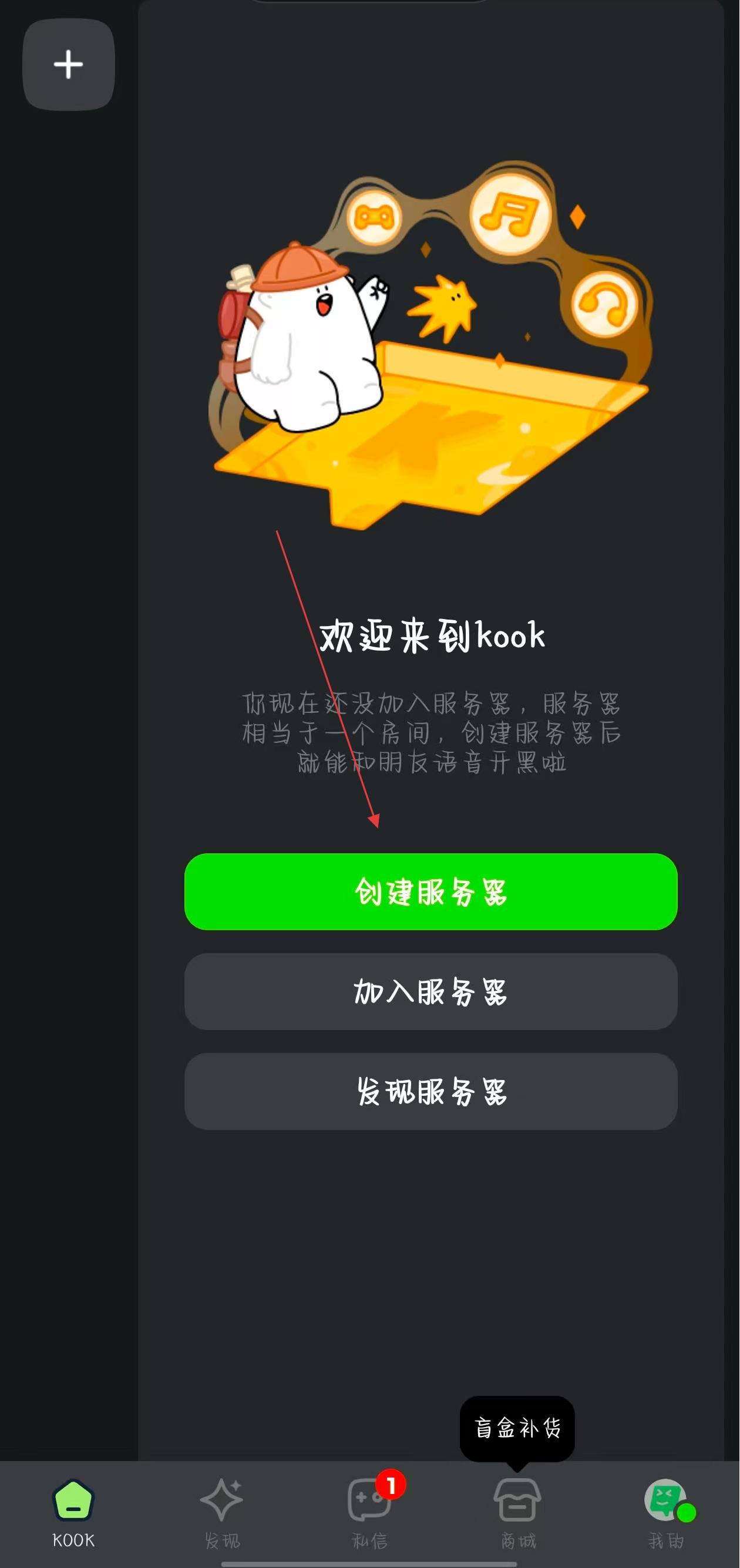Image resolution: width=740 pixels, height=1568 pixels.
Task: Tap the green 创建服务器 button
Action: (x=431, y=891)
